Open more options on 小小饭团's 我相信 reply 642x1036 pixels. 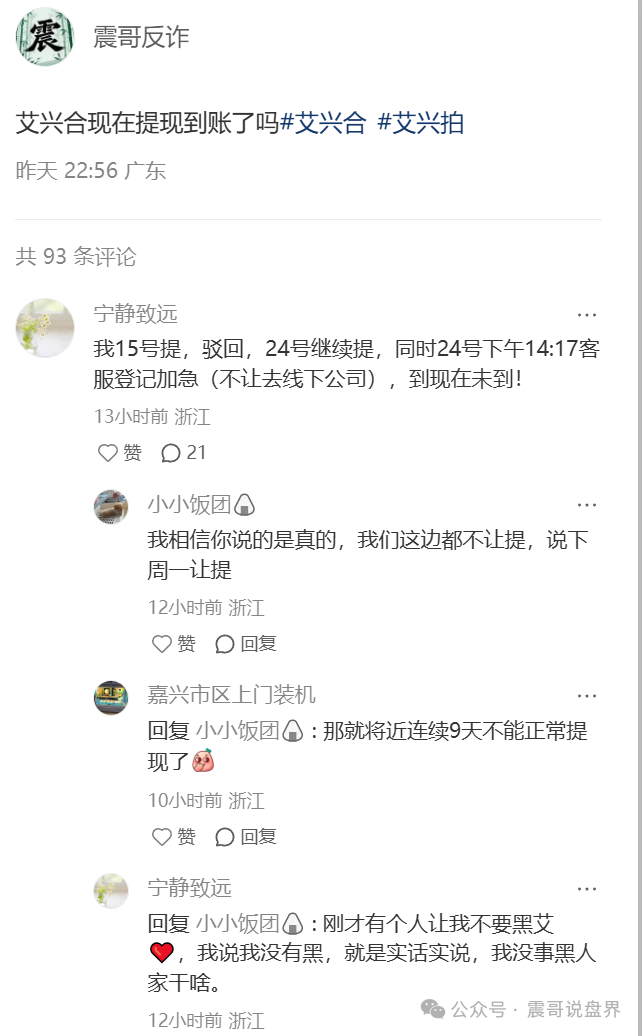click(586, 505)
